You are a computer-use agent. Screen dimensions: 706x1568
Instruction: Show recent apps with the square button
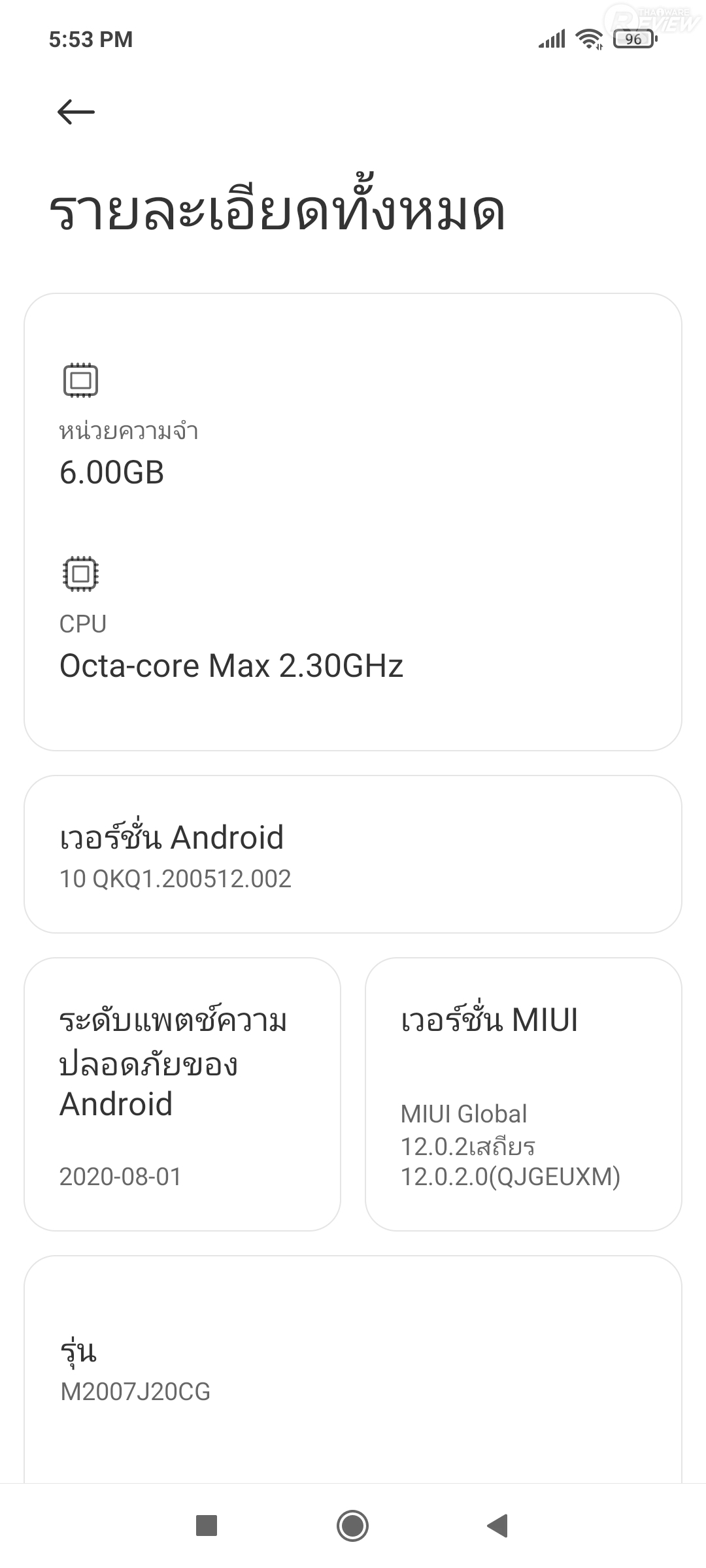pos(207,1526)
